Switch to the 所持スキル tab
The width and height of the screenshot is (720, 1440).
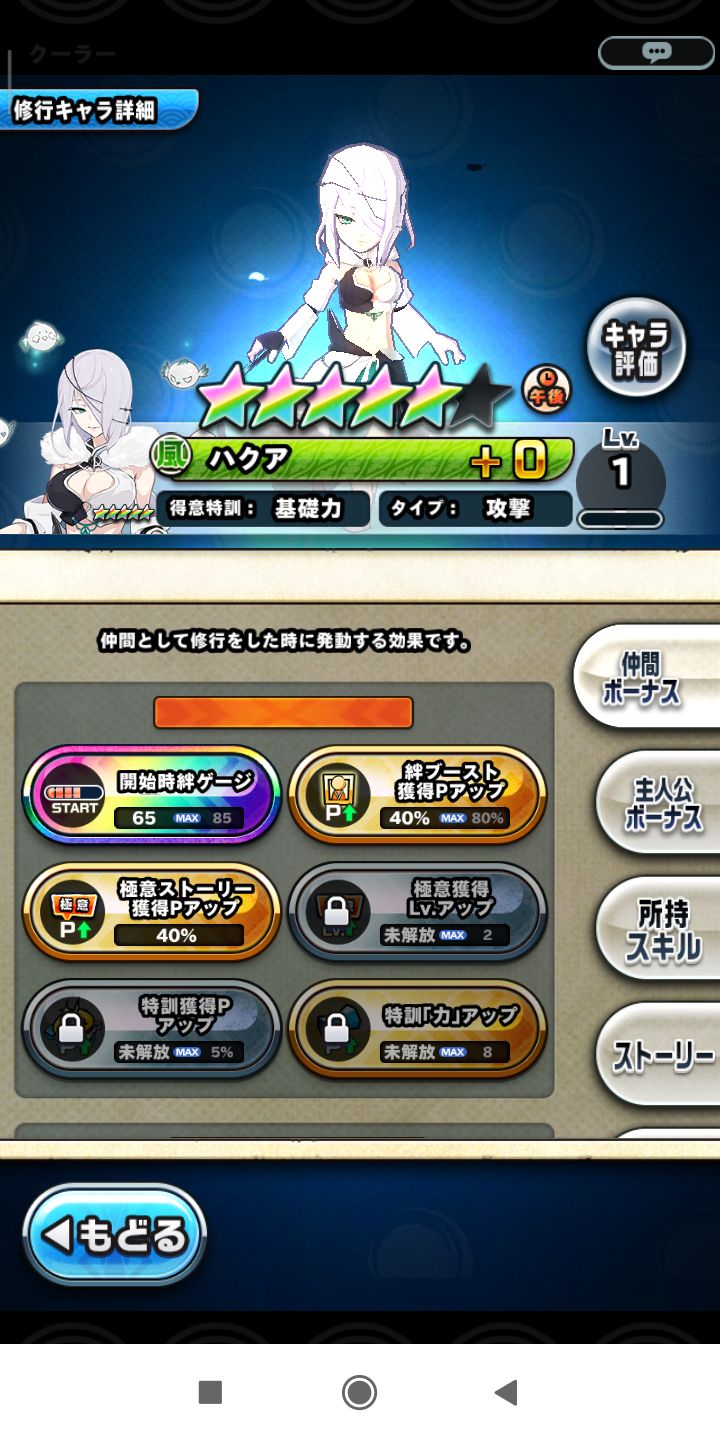(x=662, y=929)
